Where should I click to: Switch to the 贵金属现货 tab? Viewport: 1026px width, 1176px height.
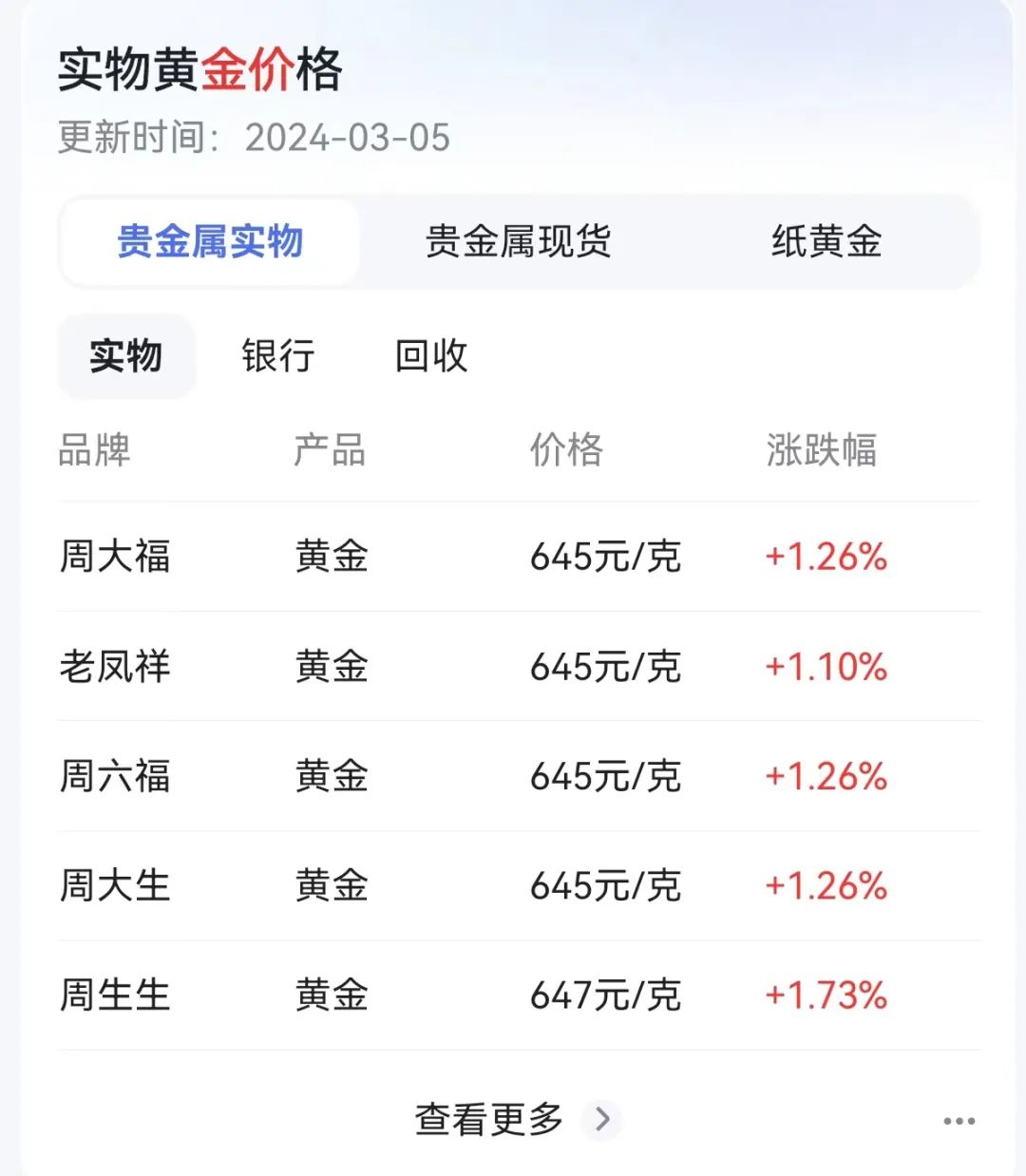[518, 241]
